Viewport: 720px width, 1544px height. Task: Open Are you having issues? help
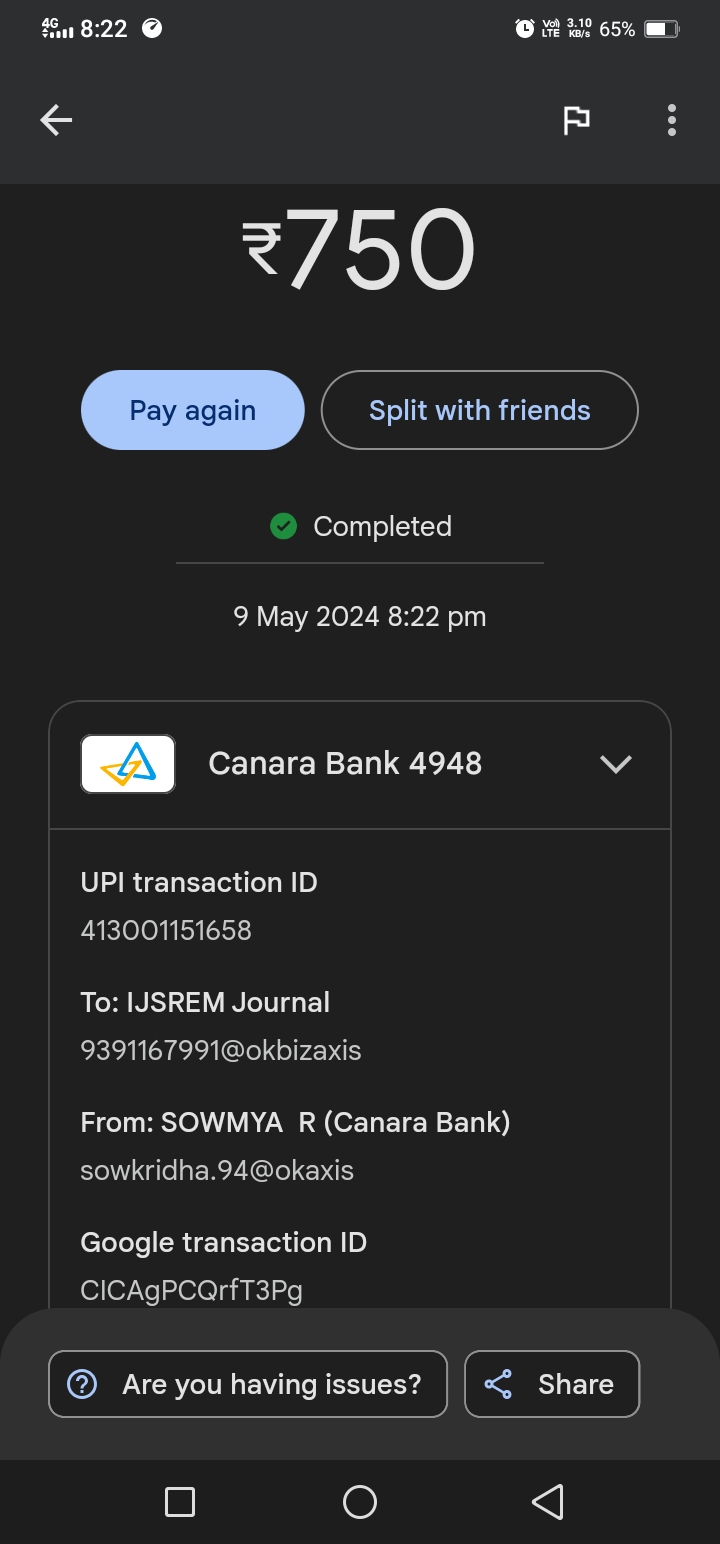tap(248, 1384)
